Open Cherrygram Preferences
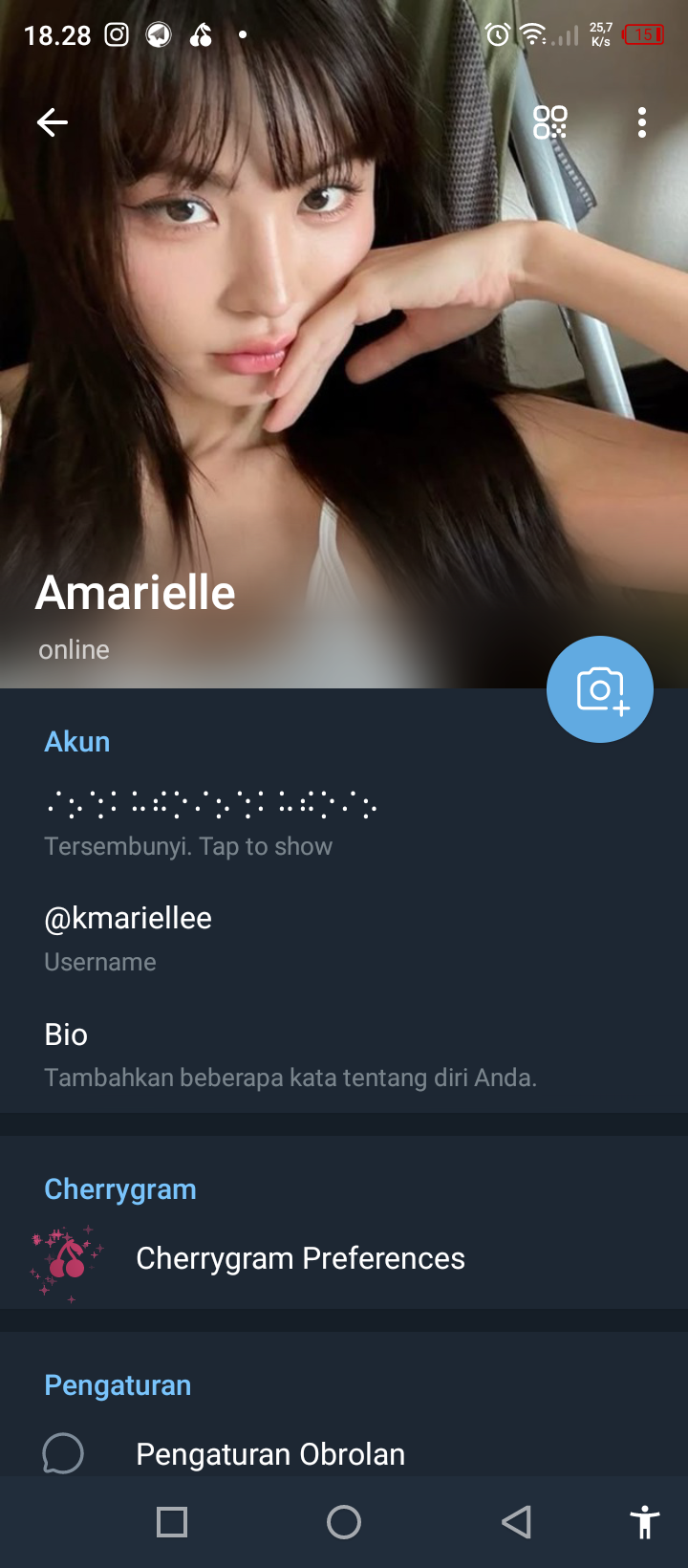Viewport: 688px width, 1568px height. tap(300, 1258)
